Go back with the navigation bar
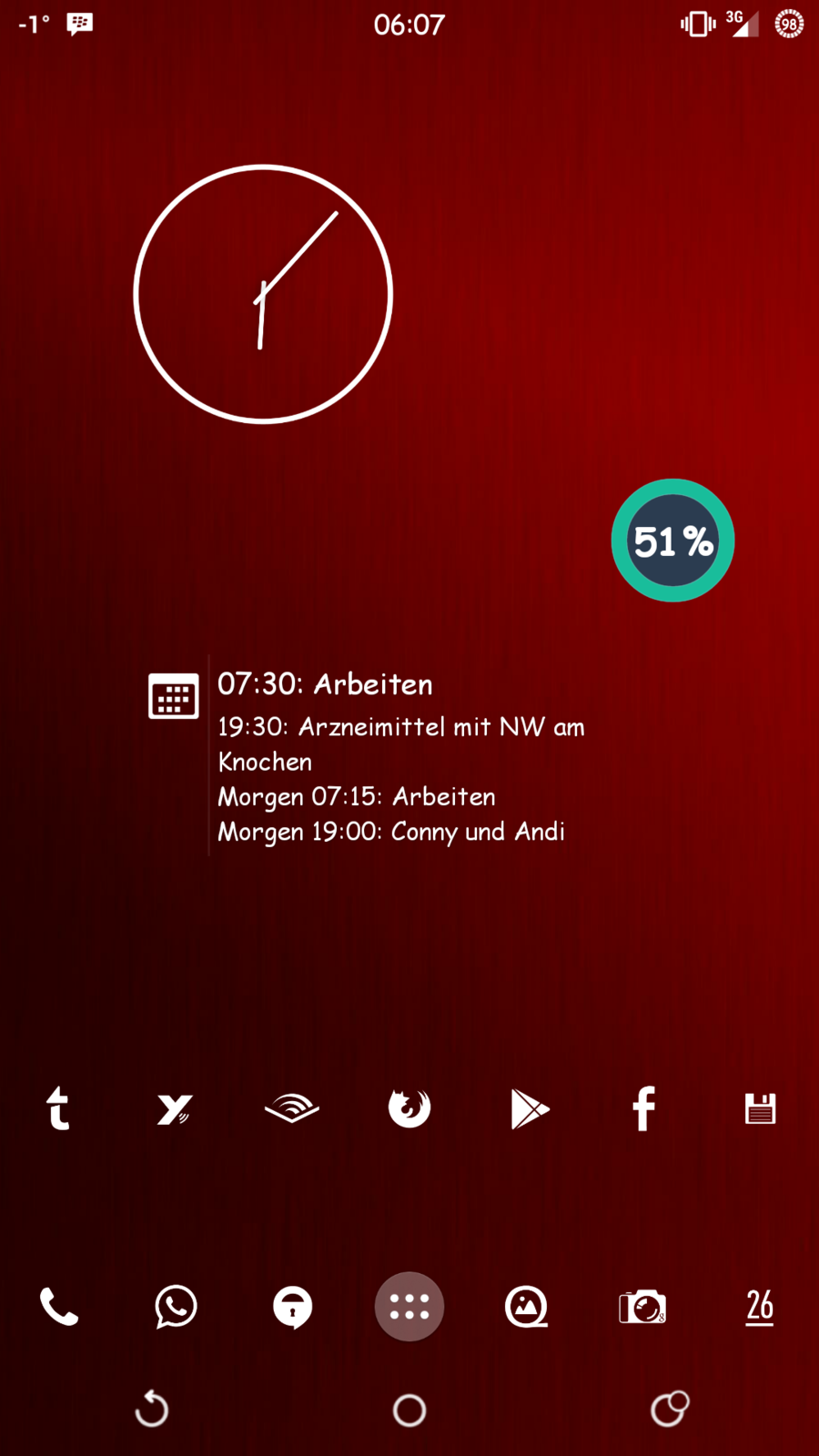819x1456 pixels. pos(152,1410)
